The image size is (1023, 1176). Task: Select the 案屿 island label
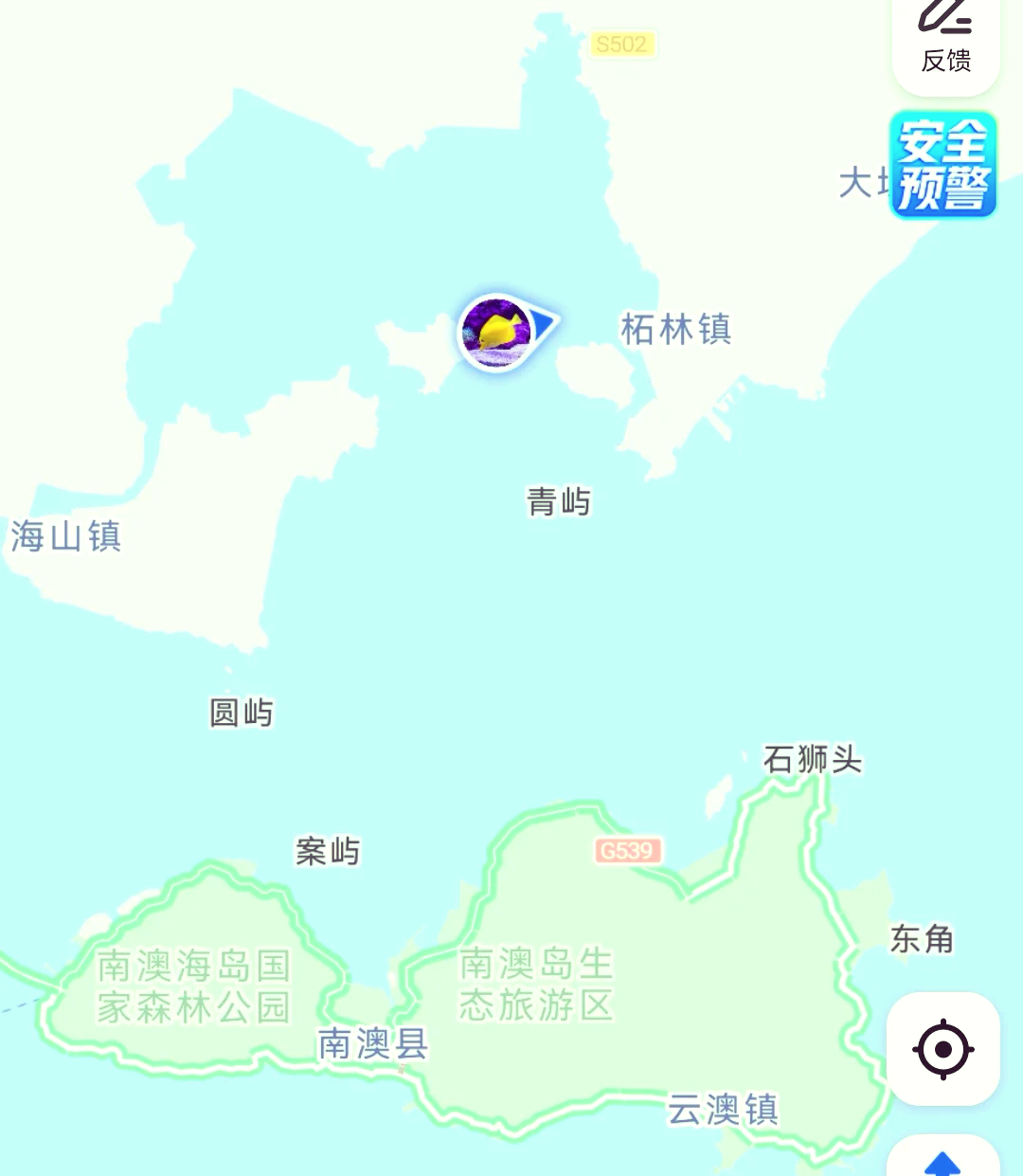(x=328, y=851)
